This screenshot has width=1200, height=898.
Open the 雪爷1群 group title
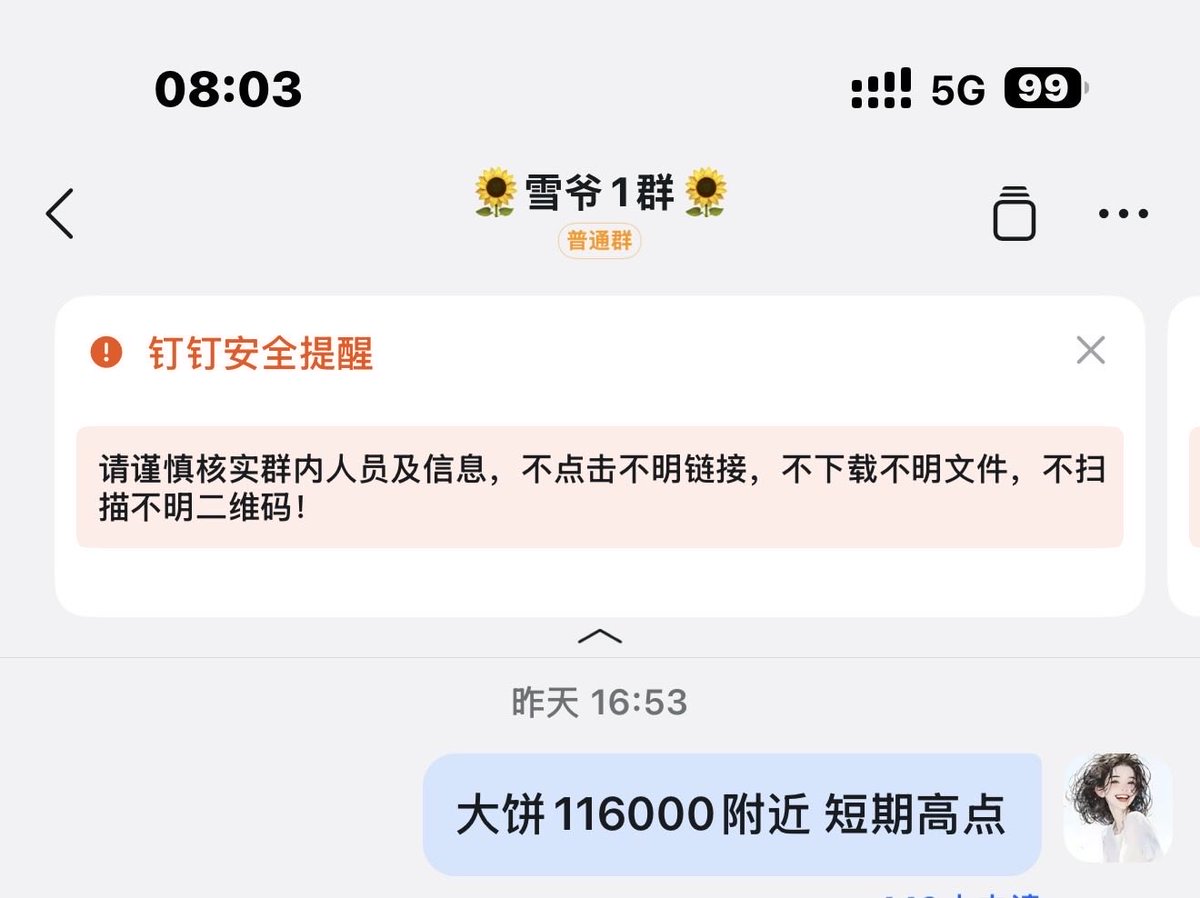(x=600, y=193)
